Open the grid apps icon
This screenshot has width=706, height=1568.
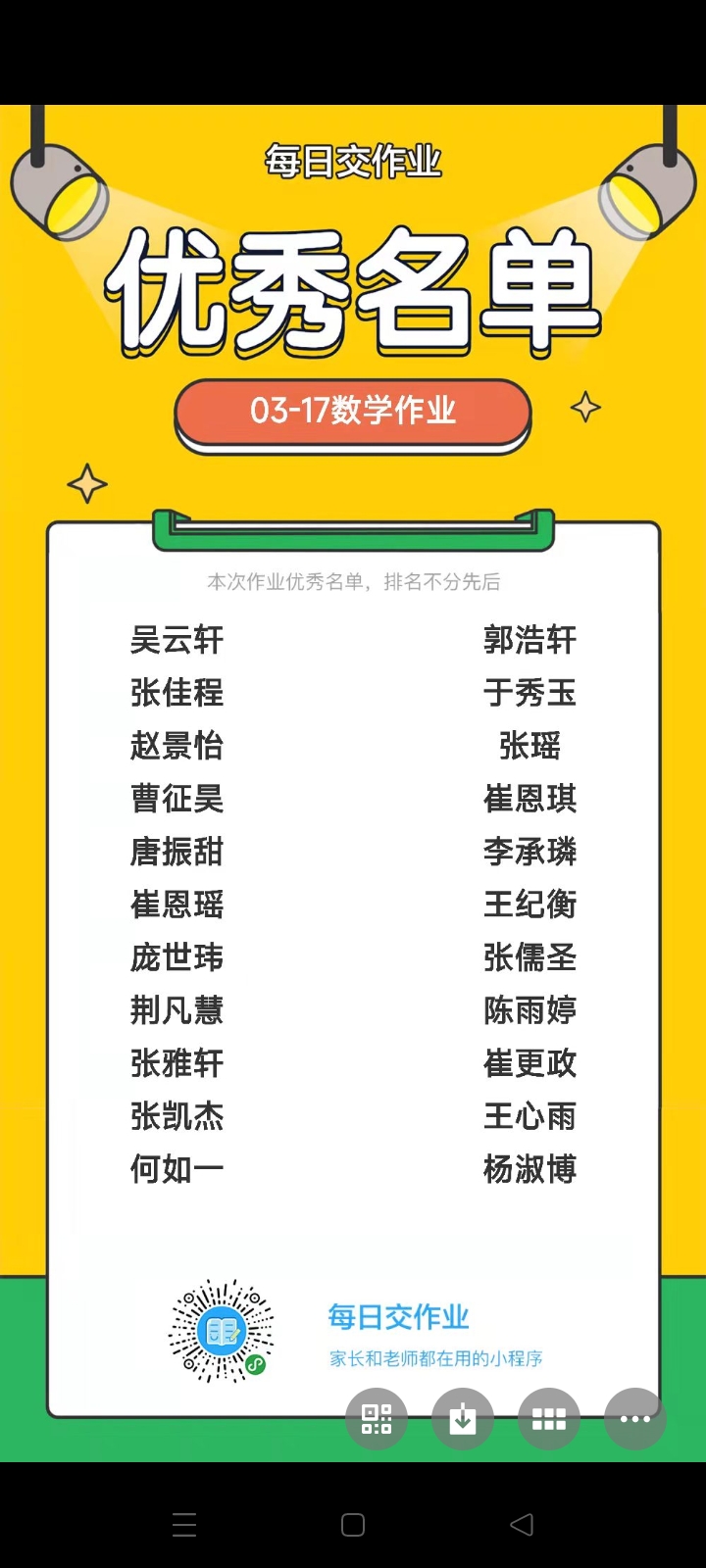[549, 1418]
